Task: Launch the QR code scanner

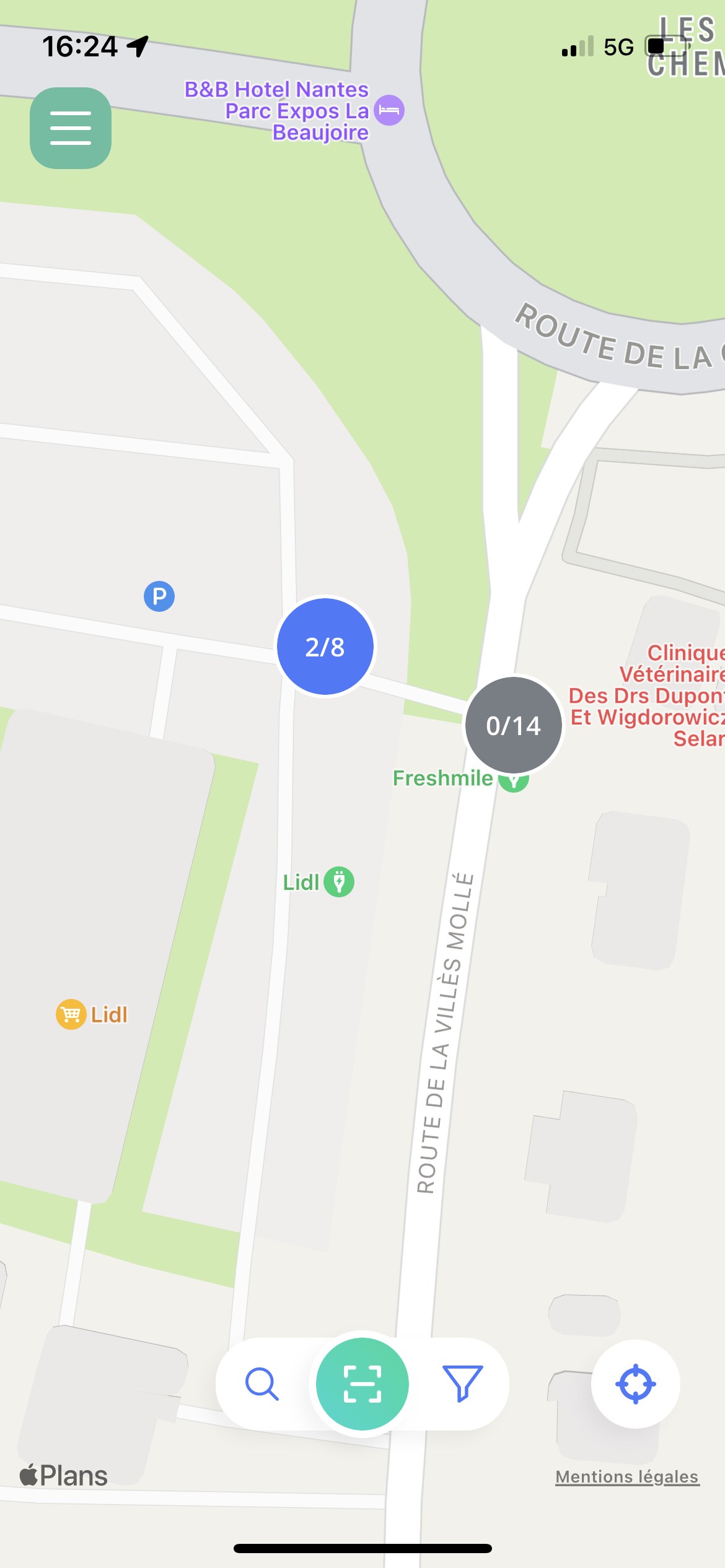Action: click(x=362, y=1383)
